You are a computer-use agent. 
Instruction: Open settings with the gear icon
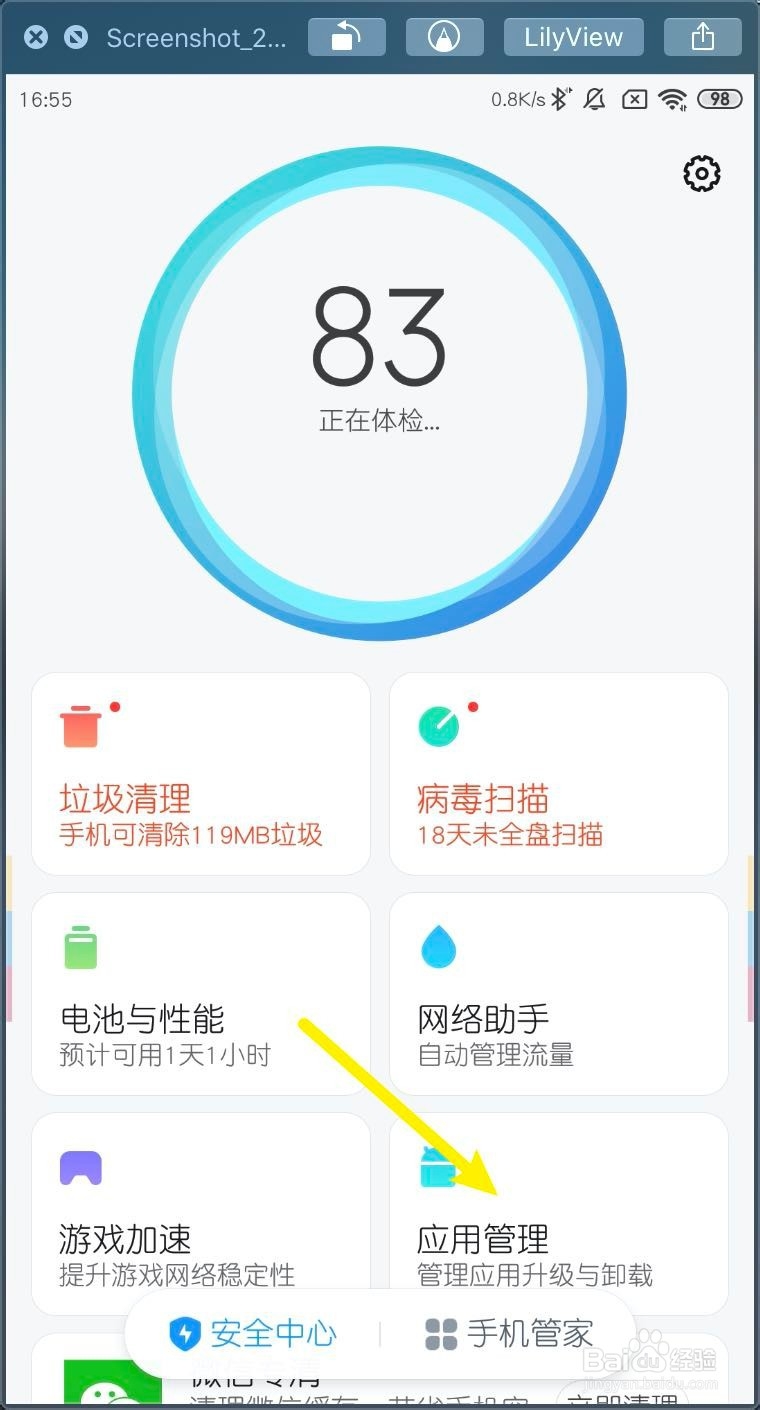coord(701,172)
